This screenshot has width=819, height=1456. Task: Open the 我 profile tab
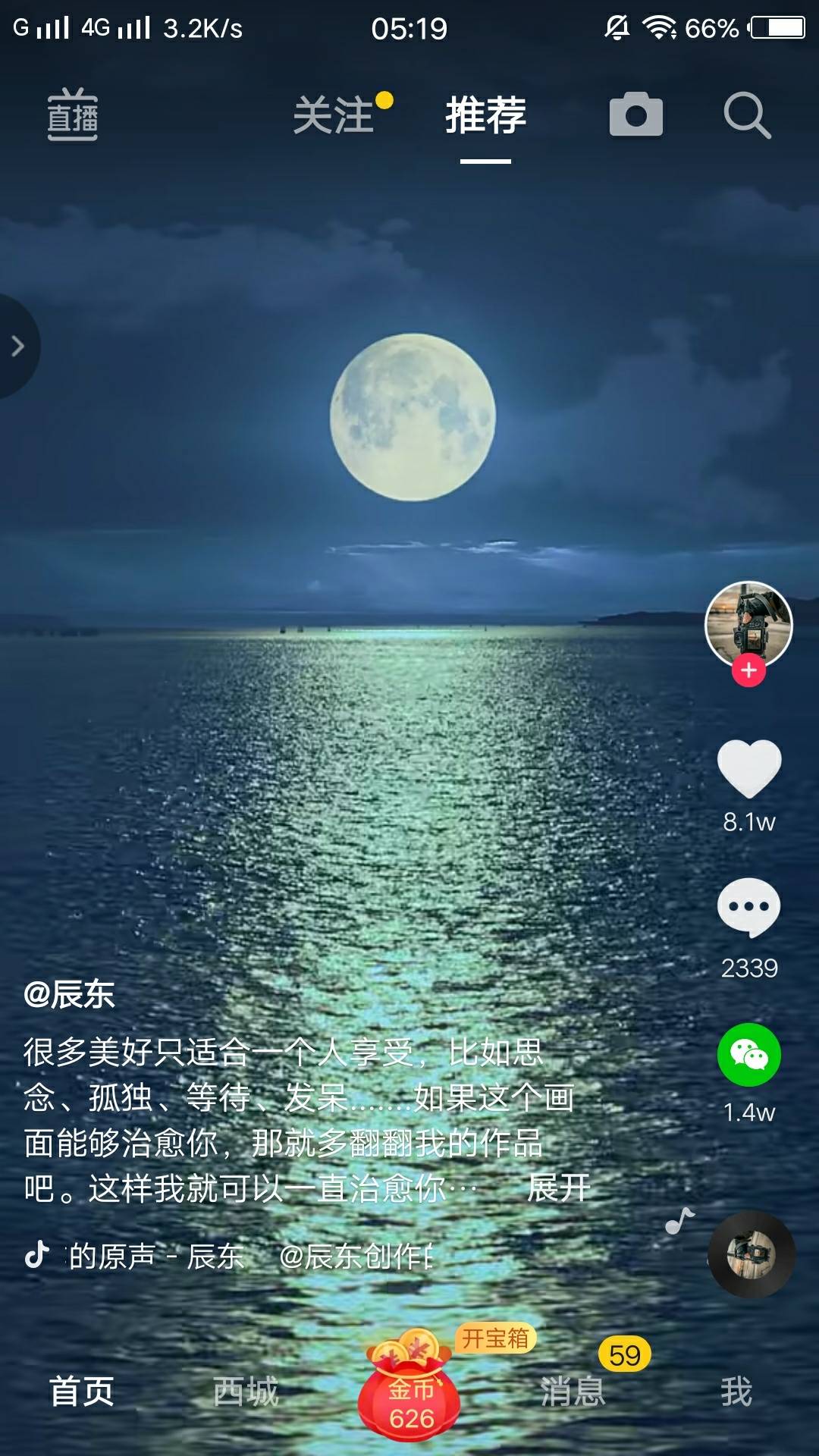(x=736, y=1392)
